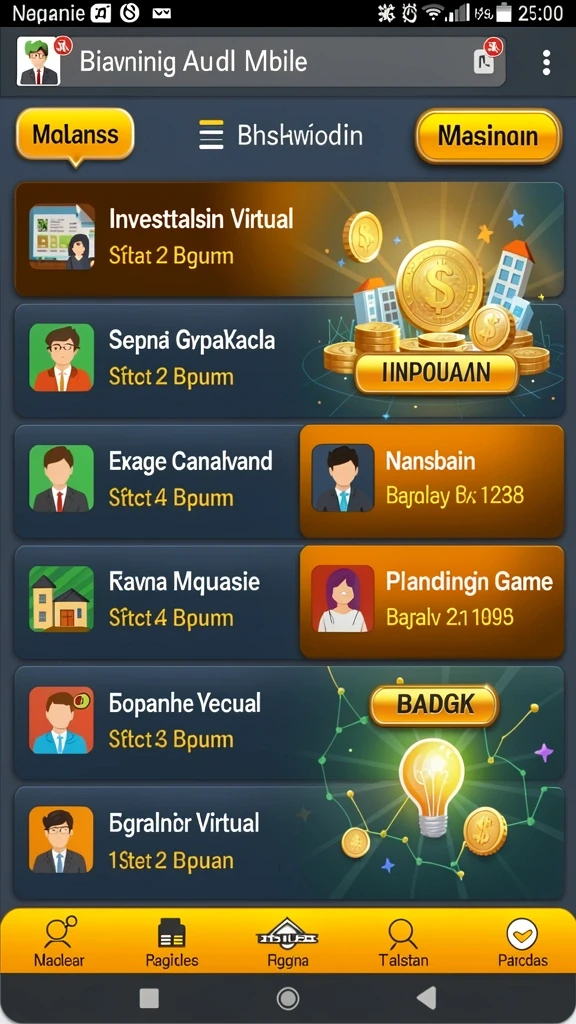The image size is (576, 1024).
Task: Open the Plandingn Game card
Action: click(x=432, y=601)
